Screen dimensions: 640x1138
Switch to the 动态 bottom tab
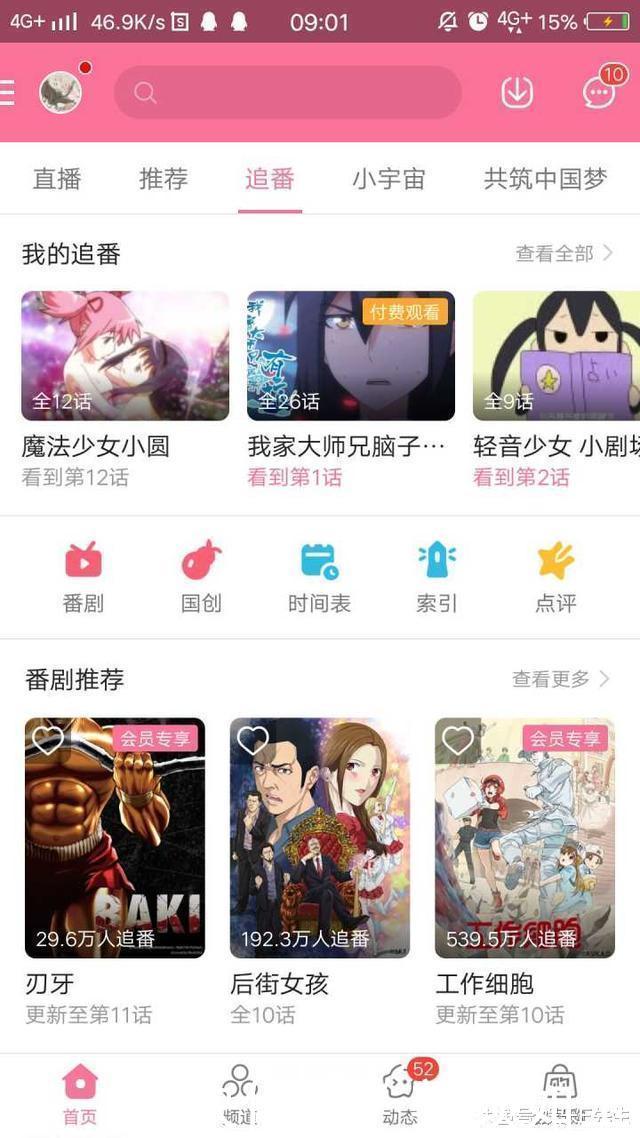click(x=400, y=1093)
